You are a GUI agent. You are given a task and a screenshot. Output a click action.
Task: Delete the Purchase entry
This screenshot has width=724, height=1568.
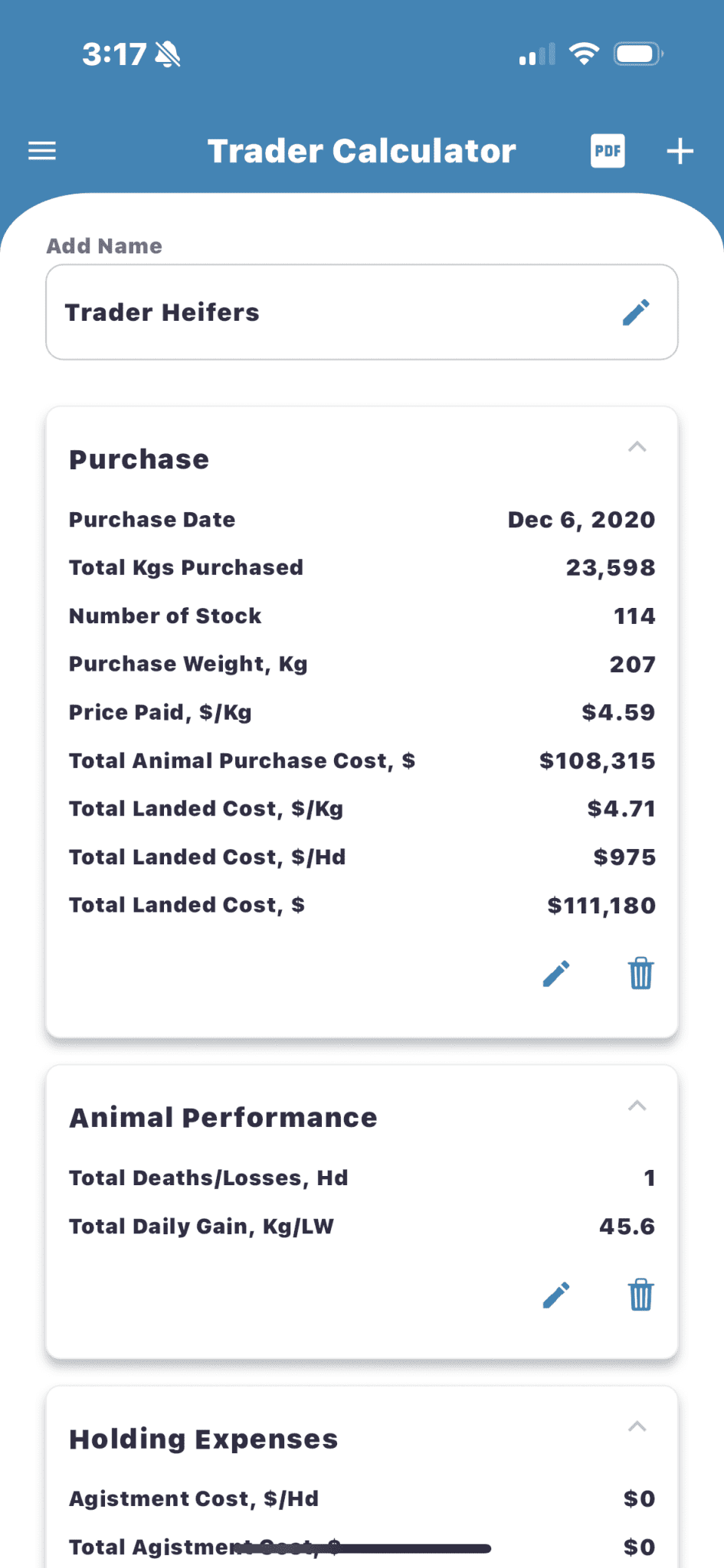pyautogui.click(x=641, y=974)
